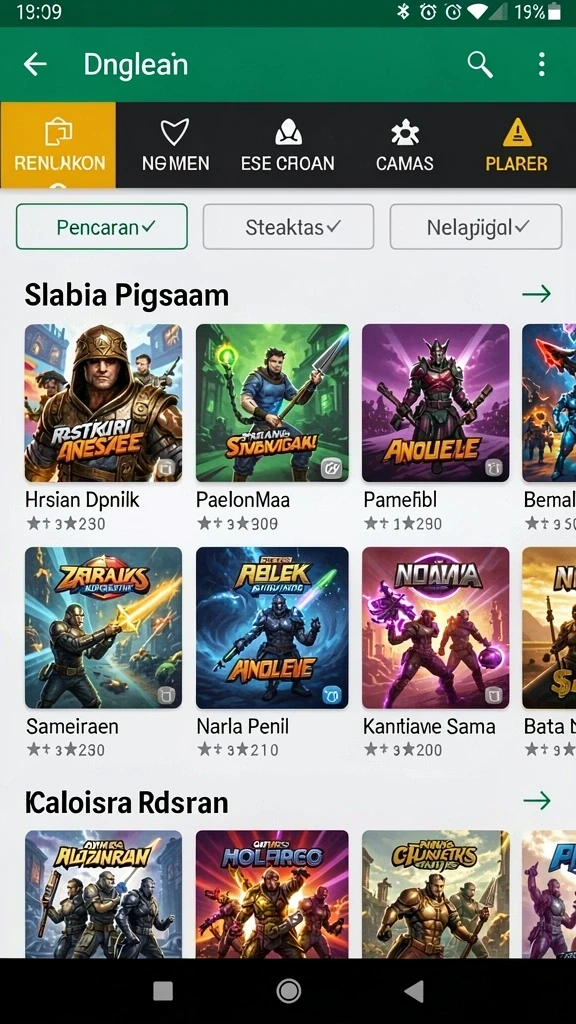Screen dimensions: 576x1024
Task: Expand the Slabia Pigsaam section arrow
Action: pyautogui.click(x=537, y=294)
